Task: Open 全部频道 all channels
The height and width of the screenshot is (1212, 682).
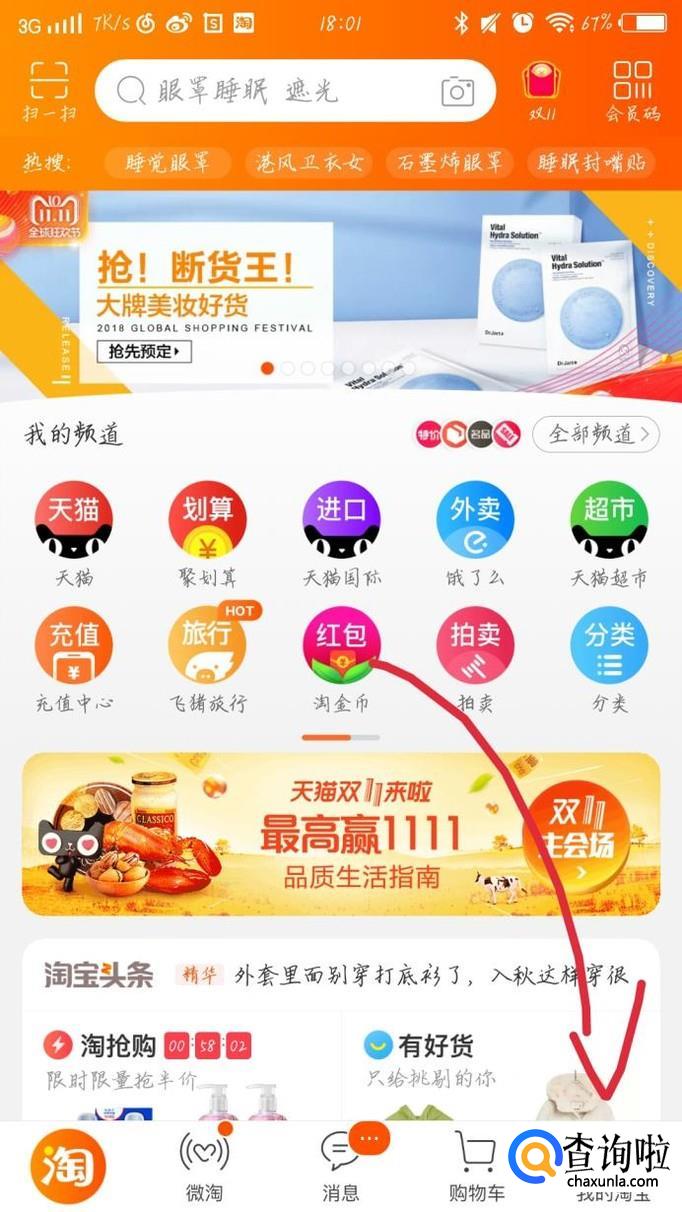Action: tap(596, 434)
